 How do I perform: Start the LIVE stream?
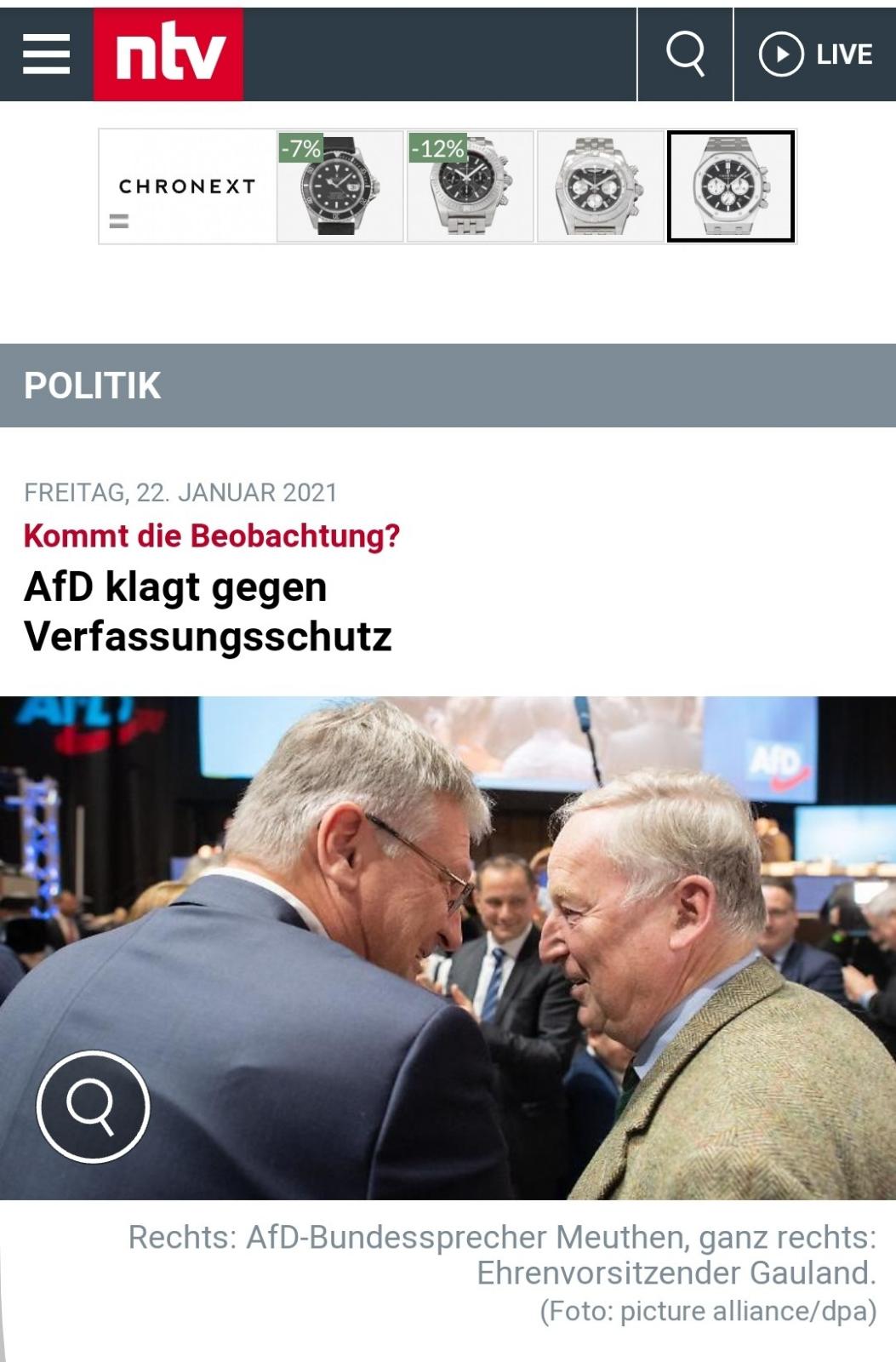pyautogui.click(x=815, y=54)
